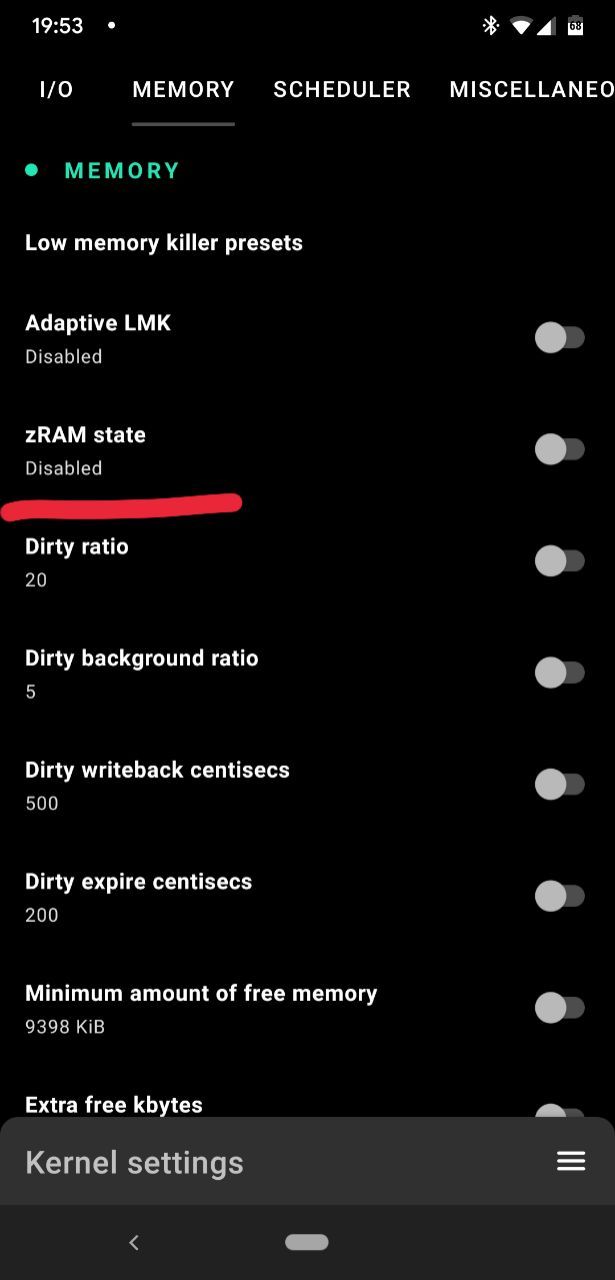Toggle the Minimum amount of free memory switch
The height and width of the screenshot is (1280, 615).
pos(559,1008)
